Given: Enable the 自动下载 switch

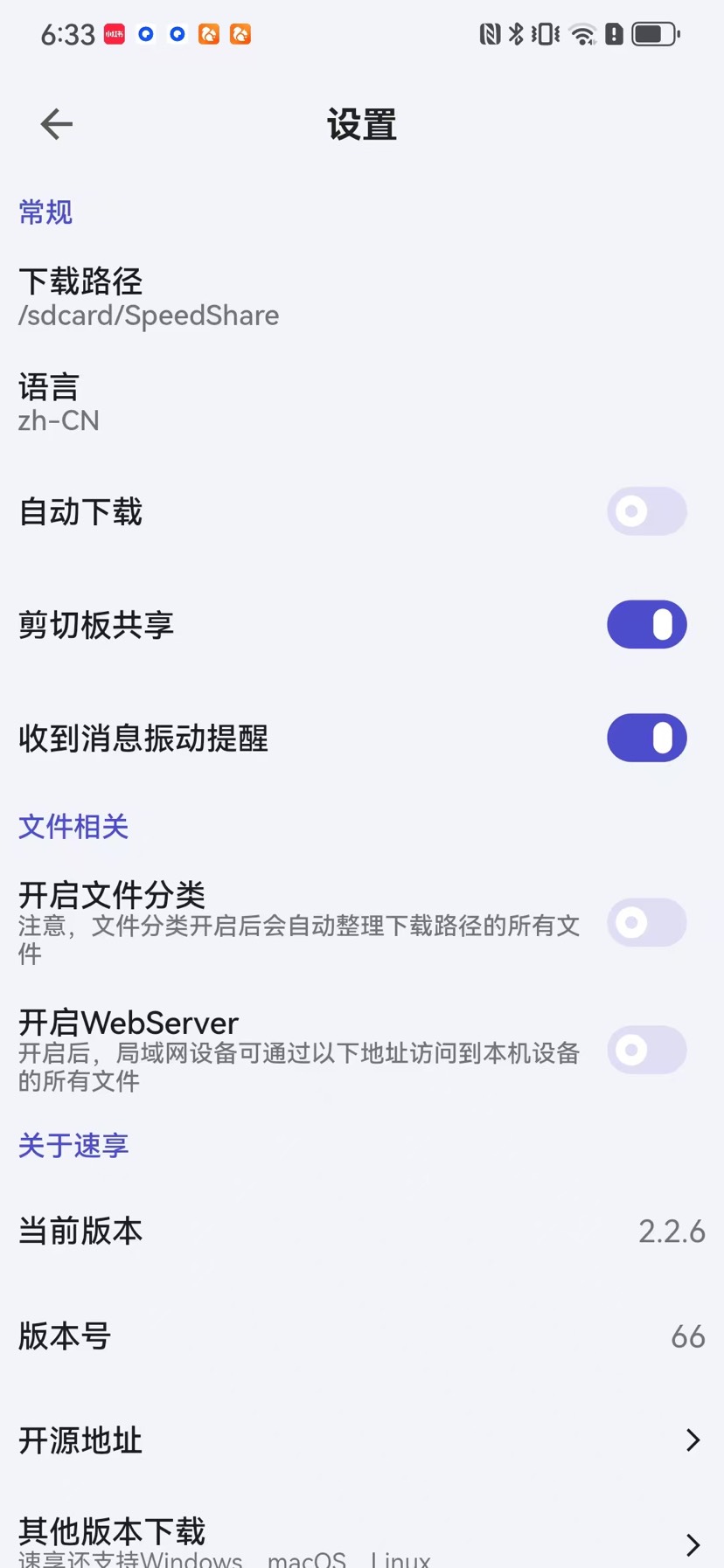Looking at the screenshot, I should (647, 511).
